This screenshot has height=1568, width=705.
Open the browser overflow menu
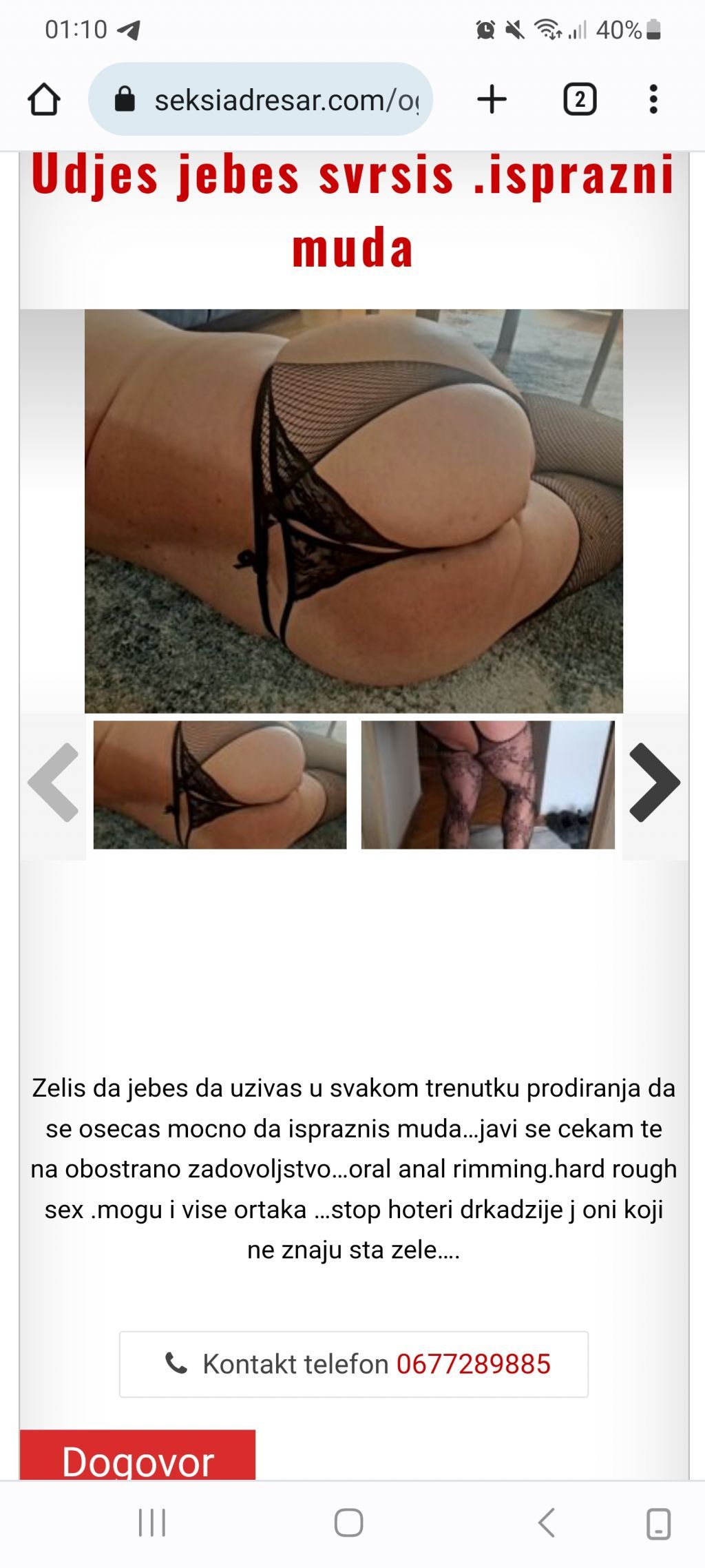(x=653, y=99)
